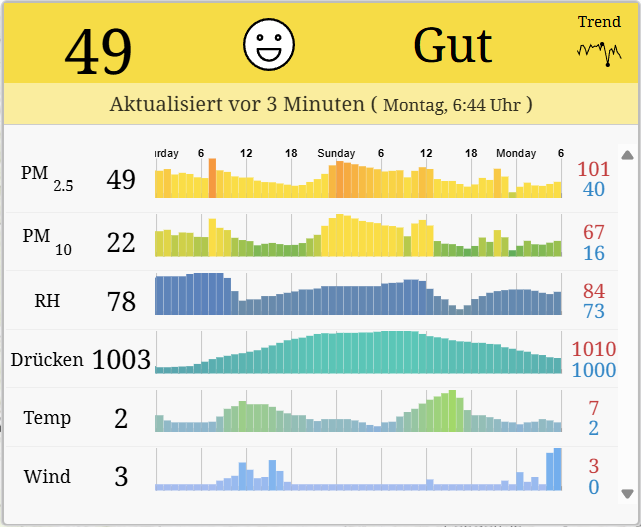Open the Drücken pressure row
The image size is (641, 527).
tap(310, 357)
